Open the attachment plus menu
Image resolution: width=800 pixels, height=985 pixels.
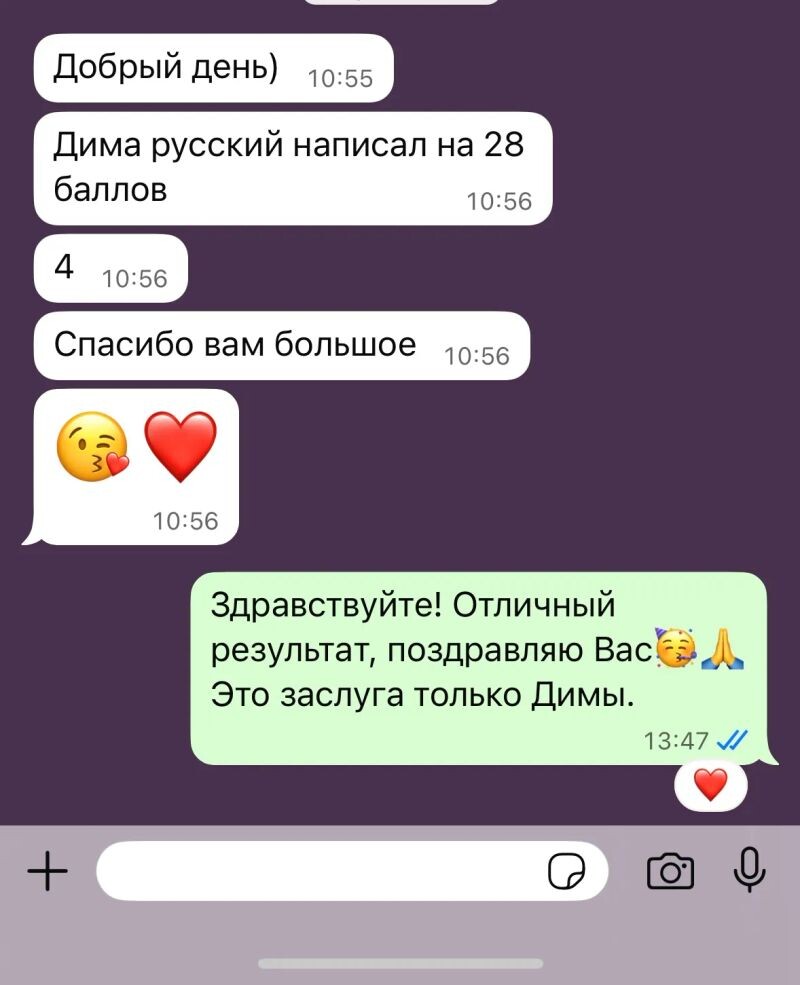point(47,872)
